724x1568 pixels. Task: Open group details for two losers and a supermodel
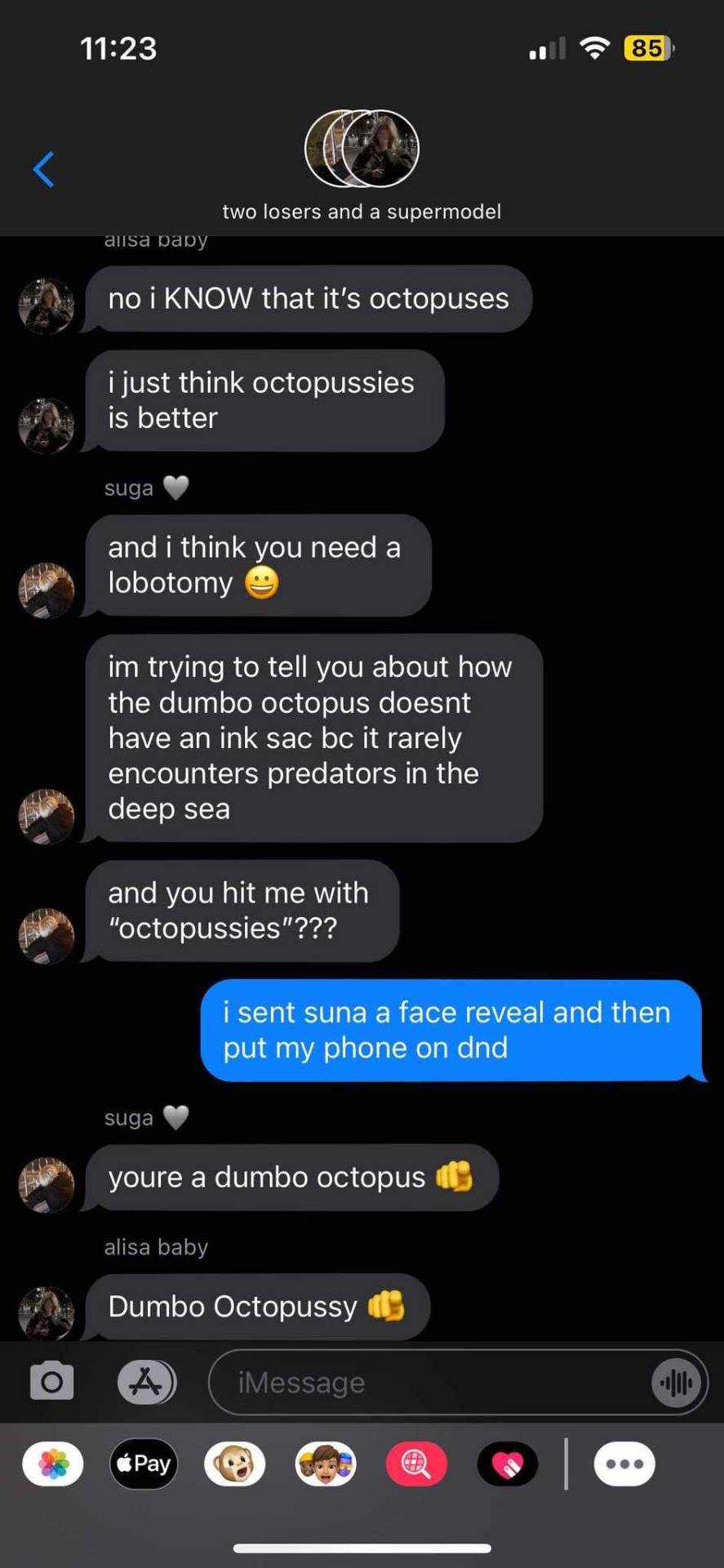(362, 163)
